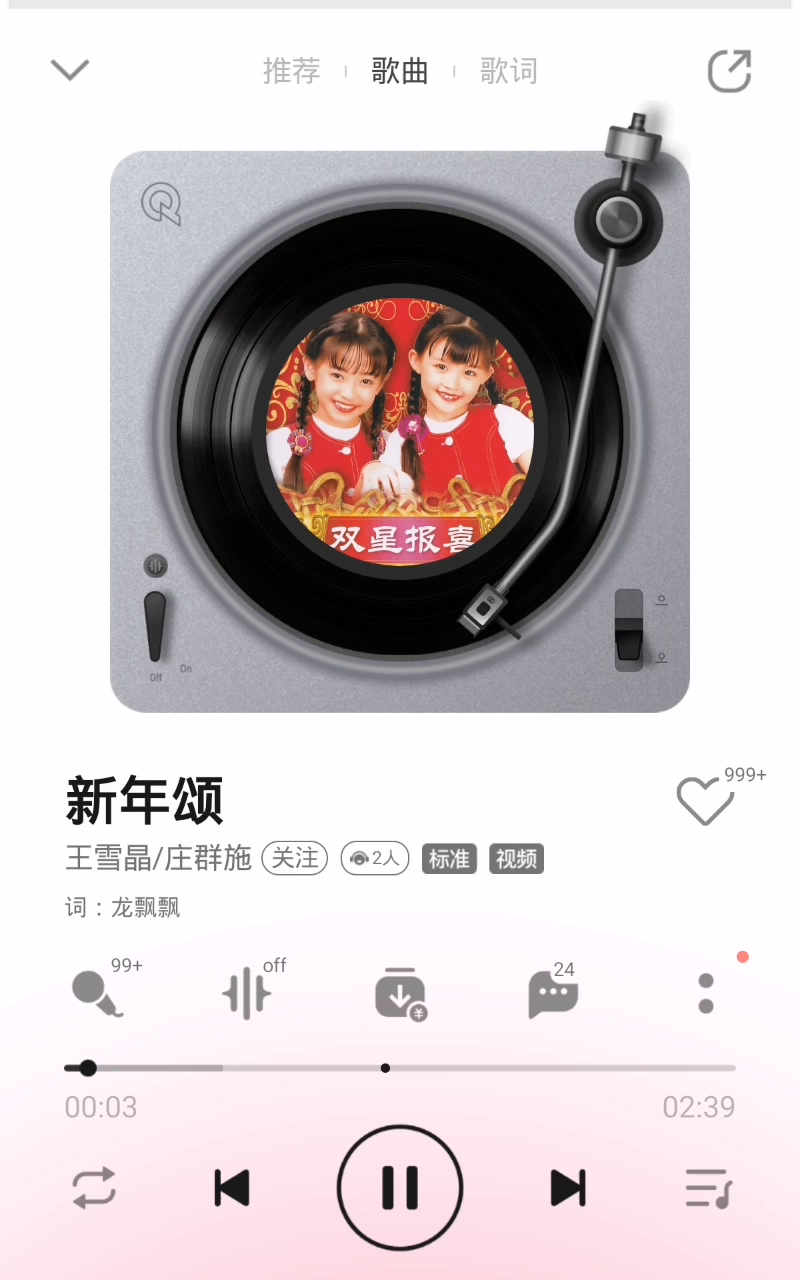Skip to the previous track

pyautogui.click(x=232, y=1188)
